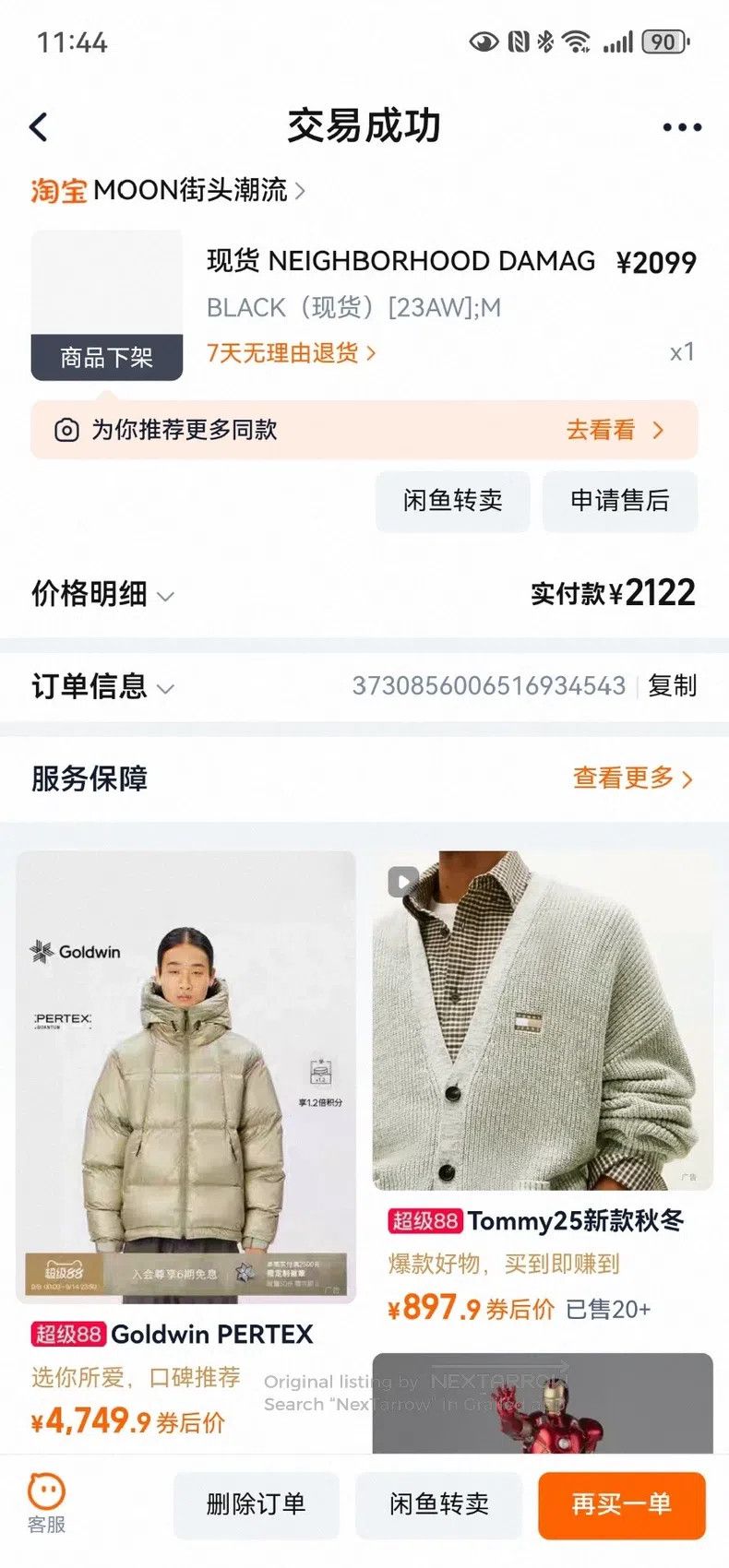Open the MOON街头潮流 shop page
The image size is (729, 1568).
(x=168, y=190)
